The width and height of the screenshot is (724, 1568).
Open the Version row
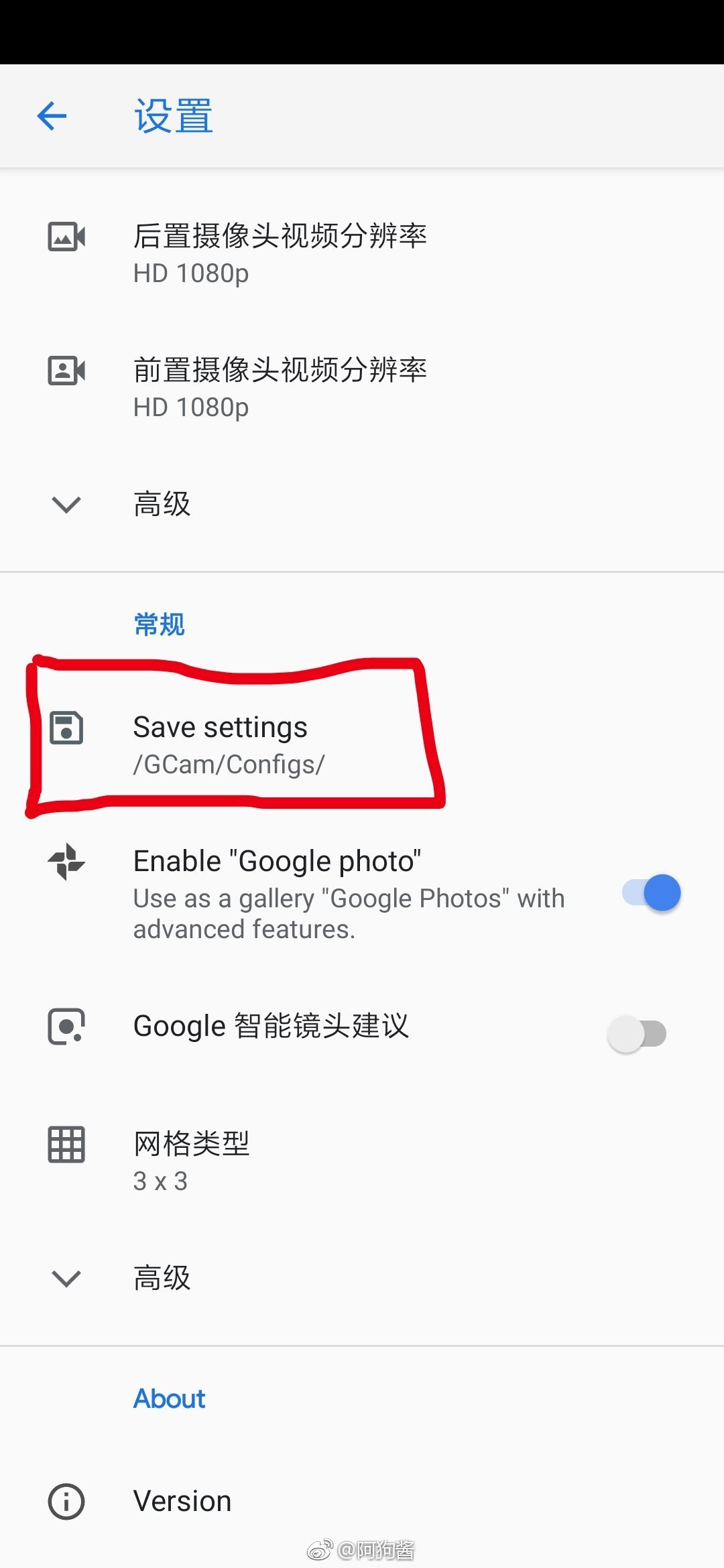[x=182, y=1501]
